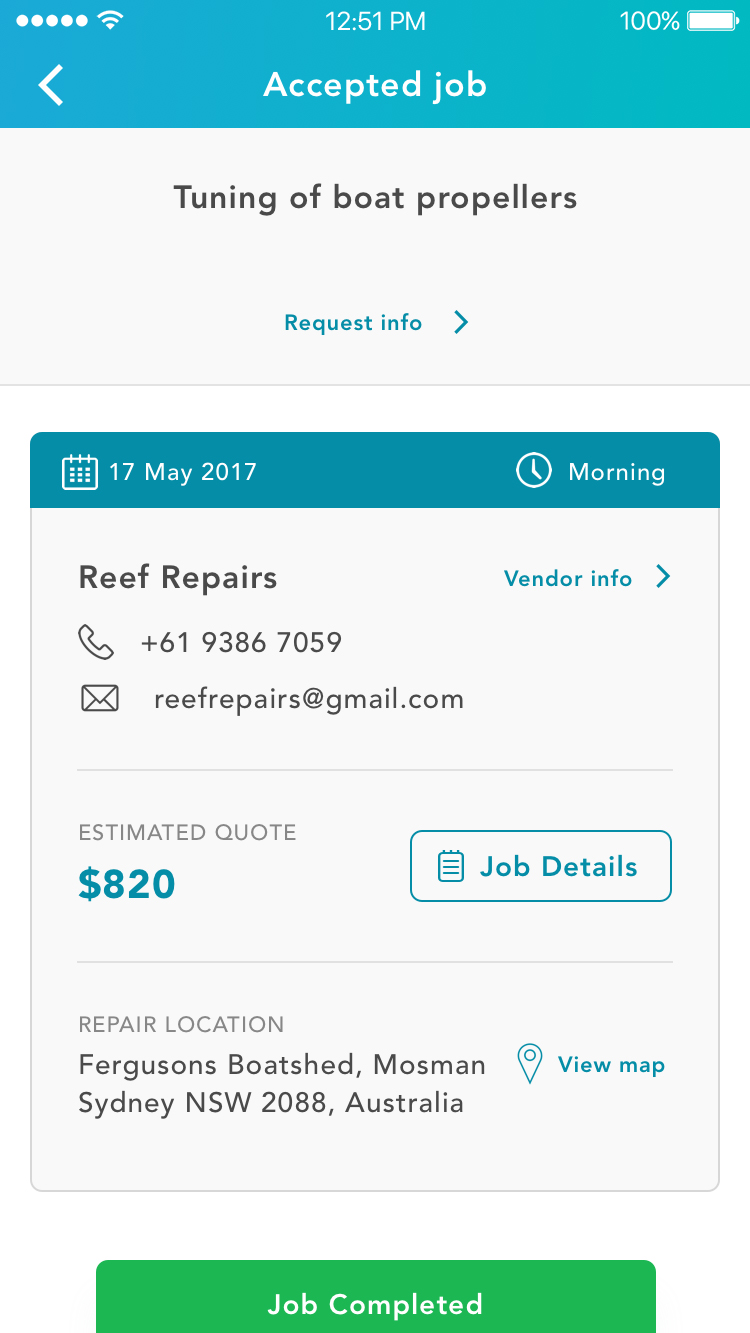Viewport: 750px width, 1333px height.
Task: Email reefrepairs@gmail.com
Action: [308, 699]
